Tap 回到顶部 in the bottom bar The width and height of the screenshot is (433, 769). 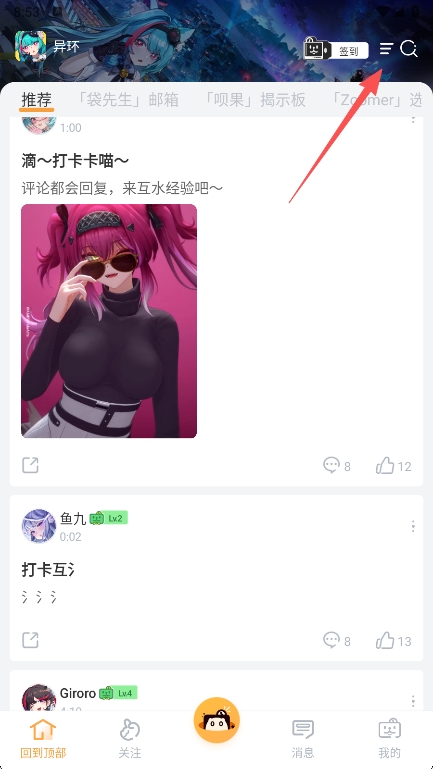[x=43, y=739]
